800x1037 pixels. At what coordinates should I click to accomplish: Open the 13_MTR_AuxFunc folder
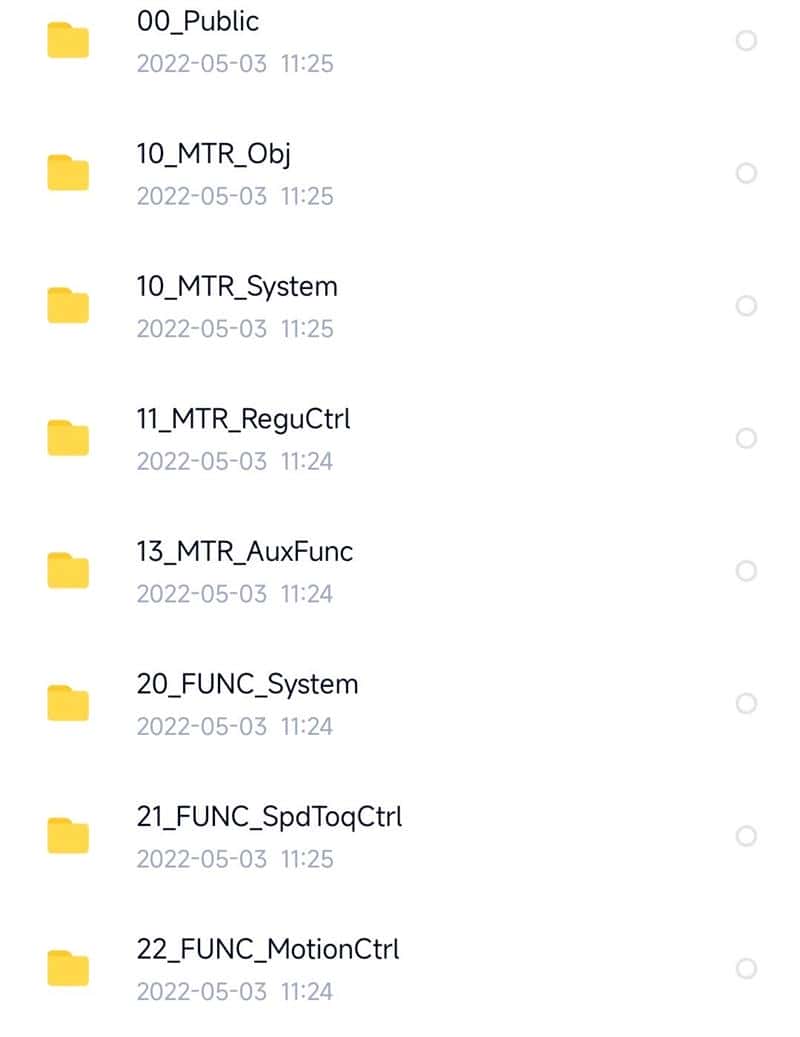point(244,552)
